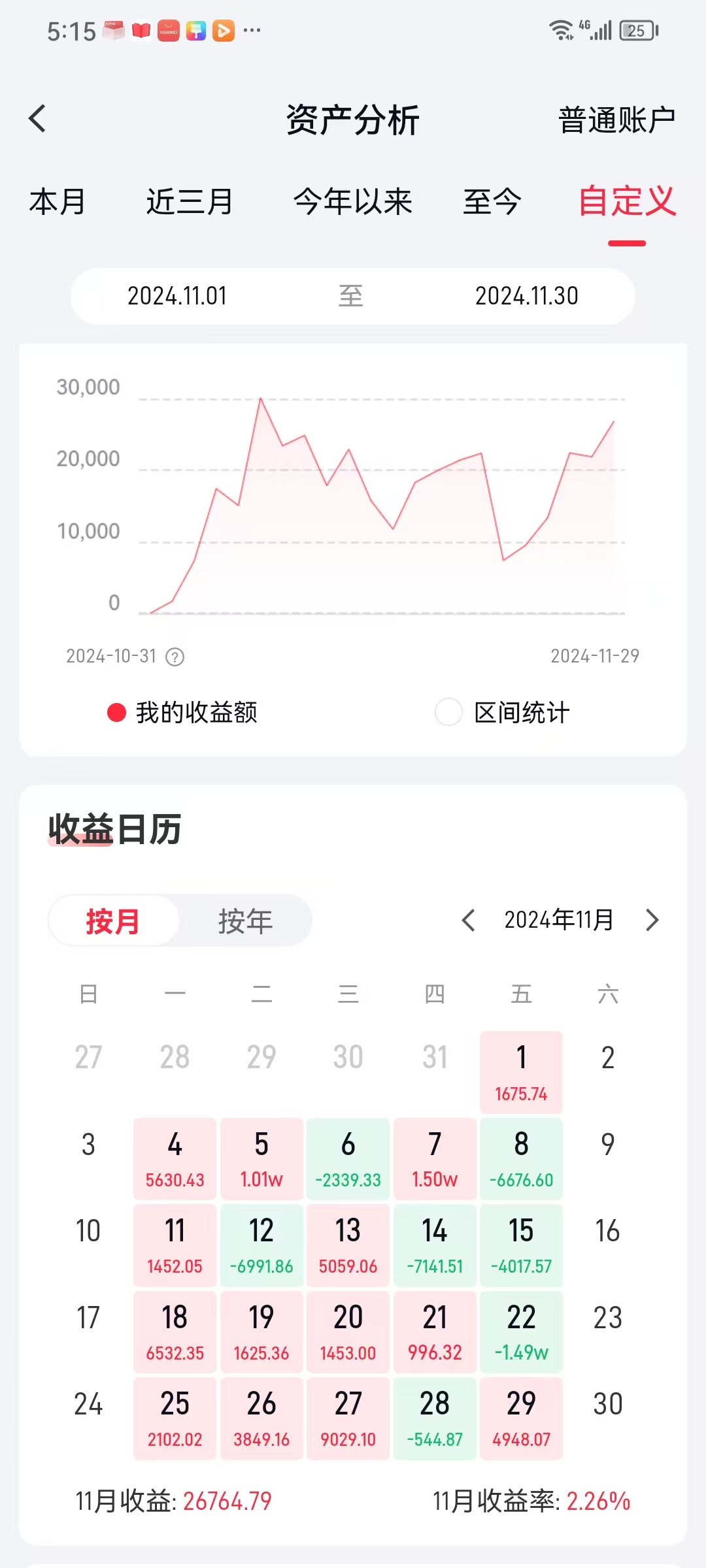Switch to the 至今 tab
The image size is (706, 1568).
click(492, 201)
